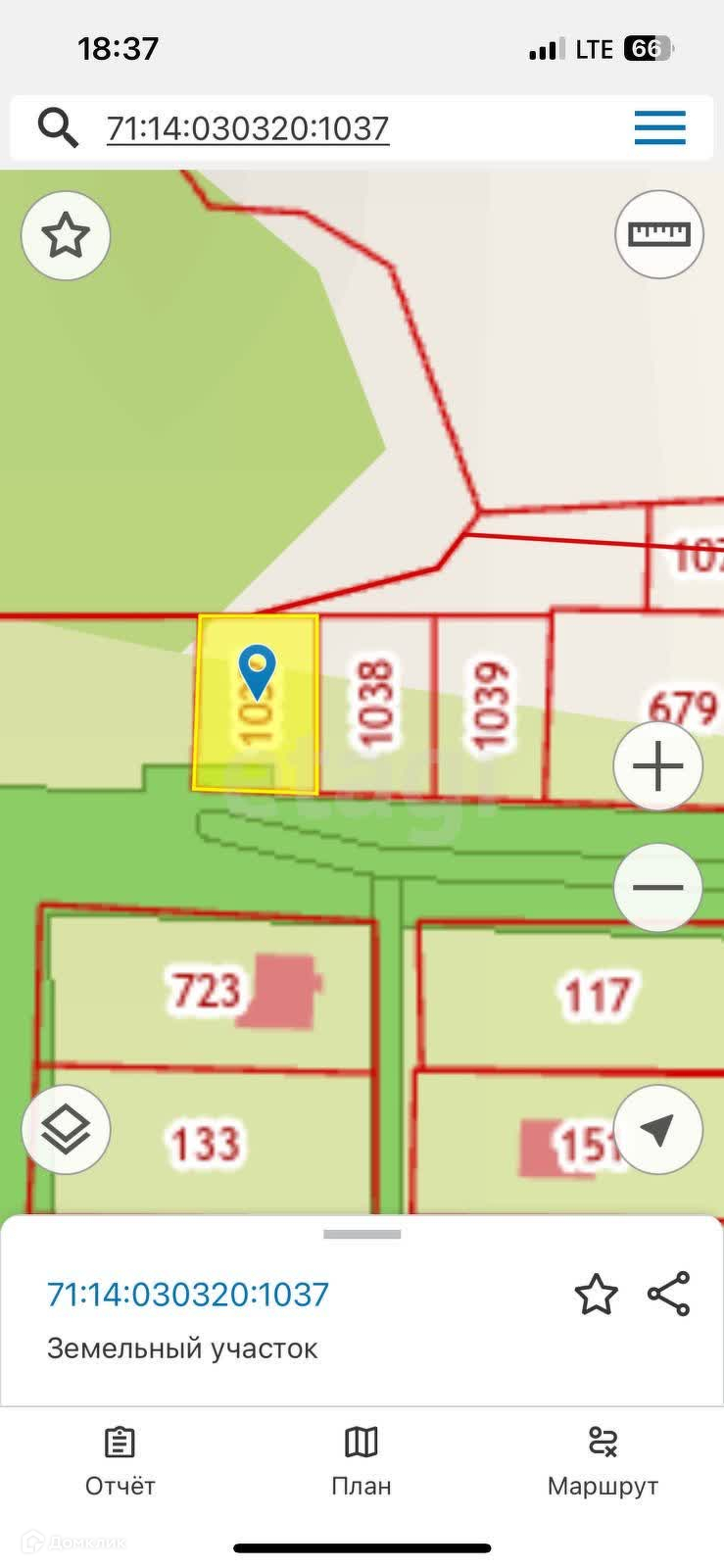Open the Отчёт report
This screenshot has height=1568, width=724.
120,1460
